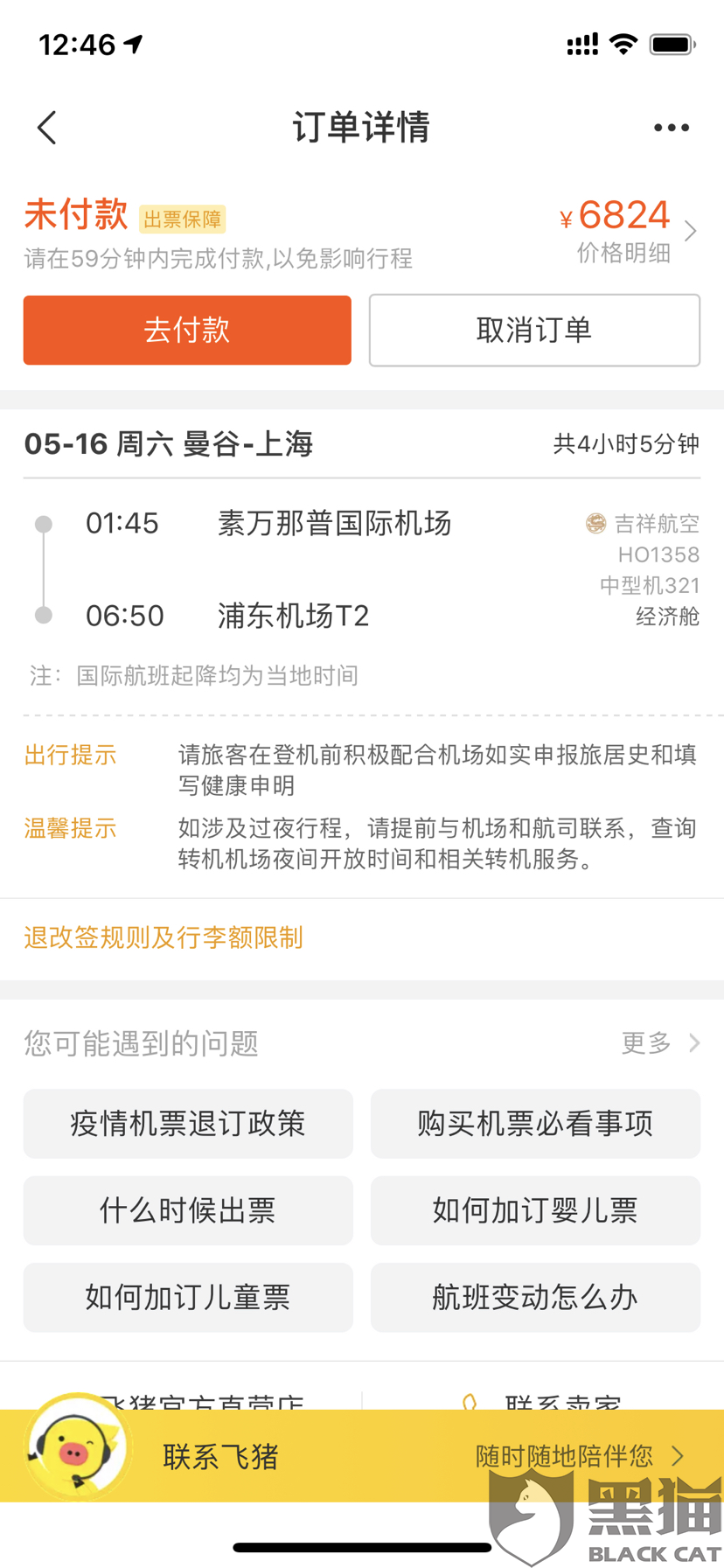Tap 去付款 to pay for the order
724x1568 pixels.
point(187,331)
